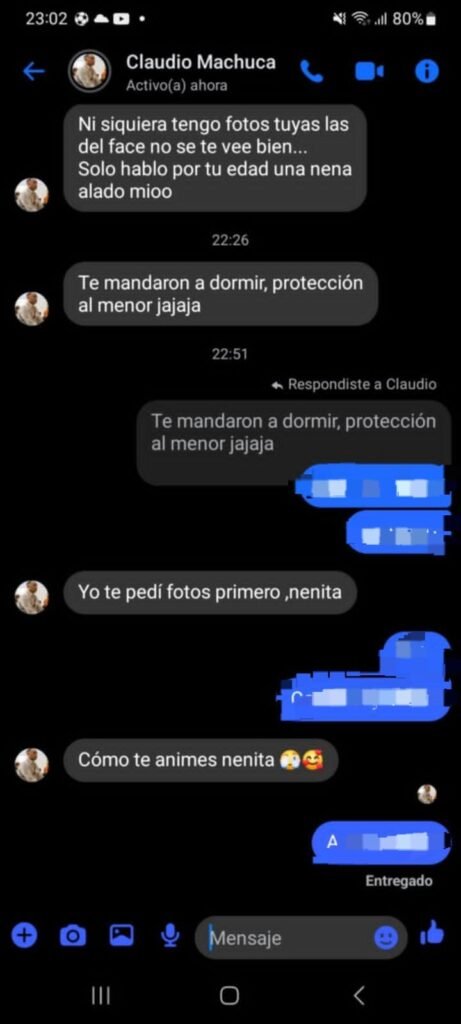Image resolution: width=461 pixels, height=1024 pixels.
Task: Tap the system back button
Action: click(x=358, y=995)
